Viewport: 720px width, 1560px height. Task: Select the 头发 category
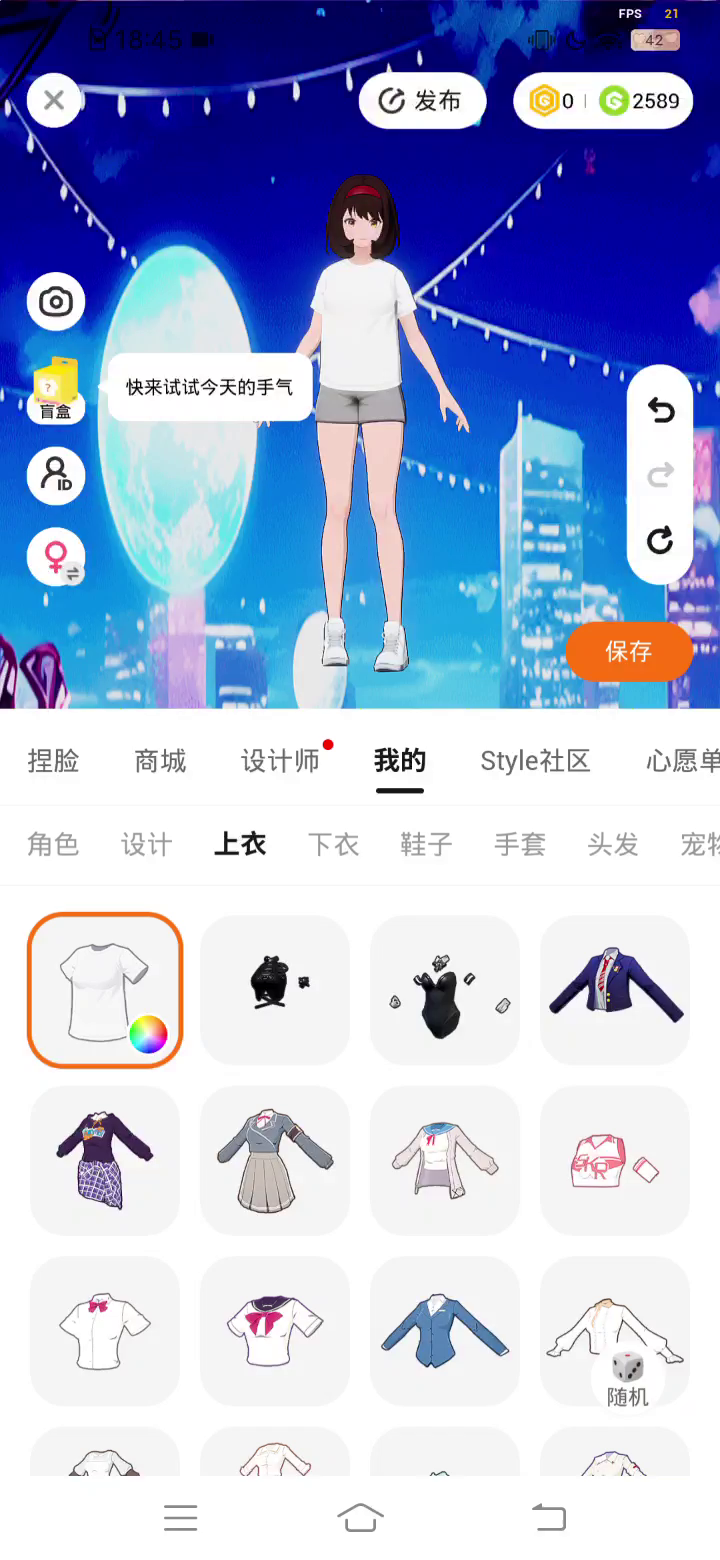coord(613,844)
